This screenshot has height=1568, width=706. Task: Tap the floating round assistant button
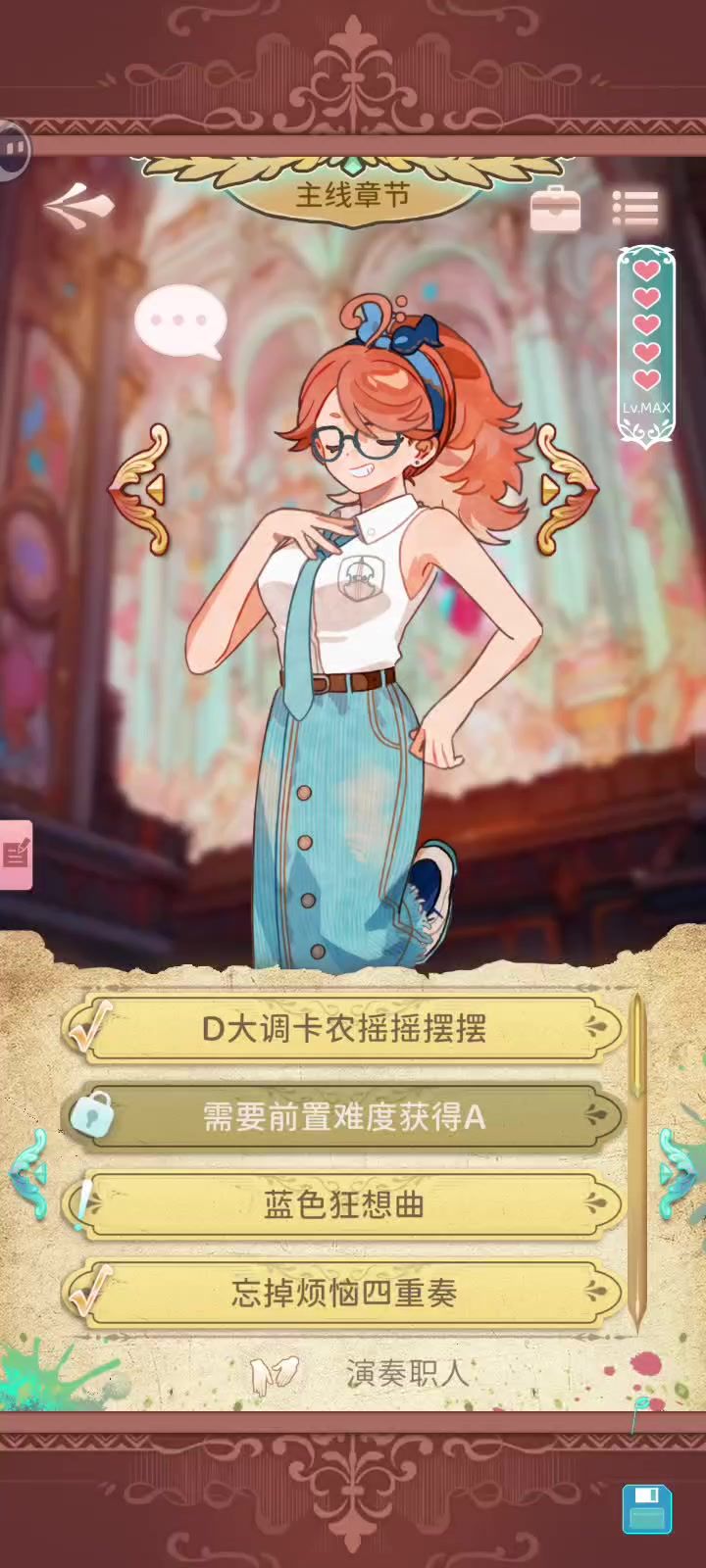(12, 151)
